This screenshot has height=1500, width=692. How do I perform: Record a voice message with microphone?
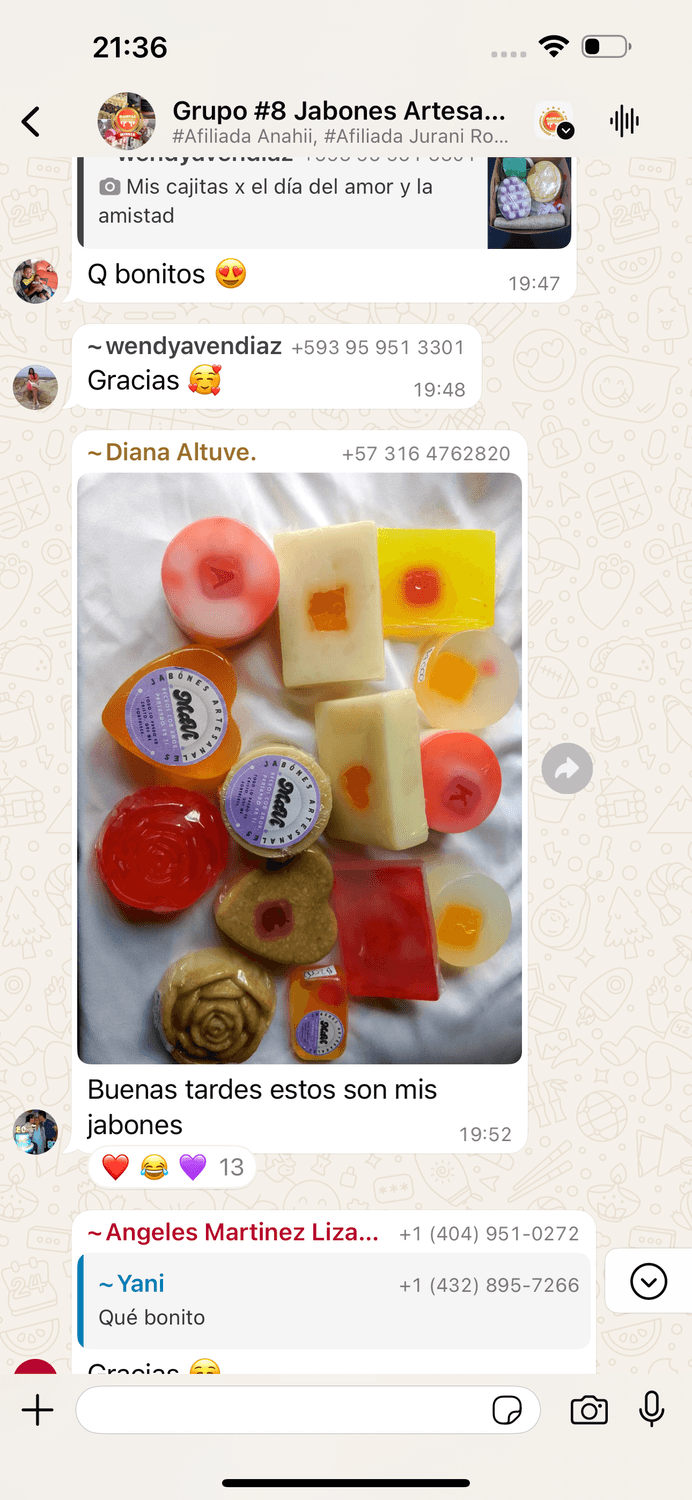point(651,1410)
